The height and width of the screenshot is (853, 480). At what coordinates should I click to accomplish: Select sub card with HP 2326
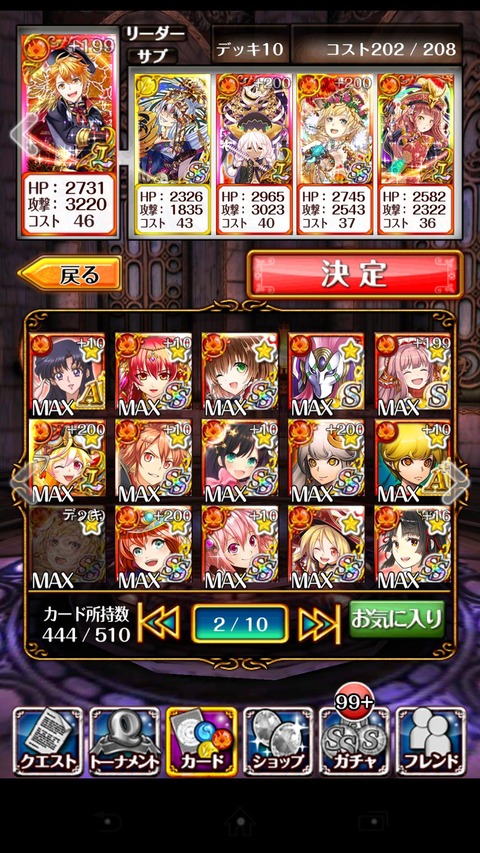[172, 154]
